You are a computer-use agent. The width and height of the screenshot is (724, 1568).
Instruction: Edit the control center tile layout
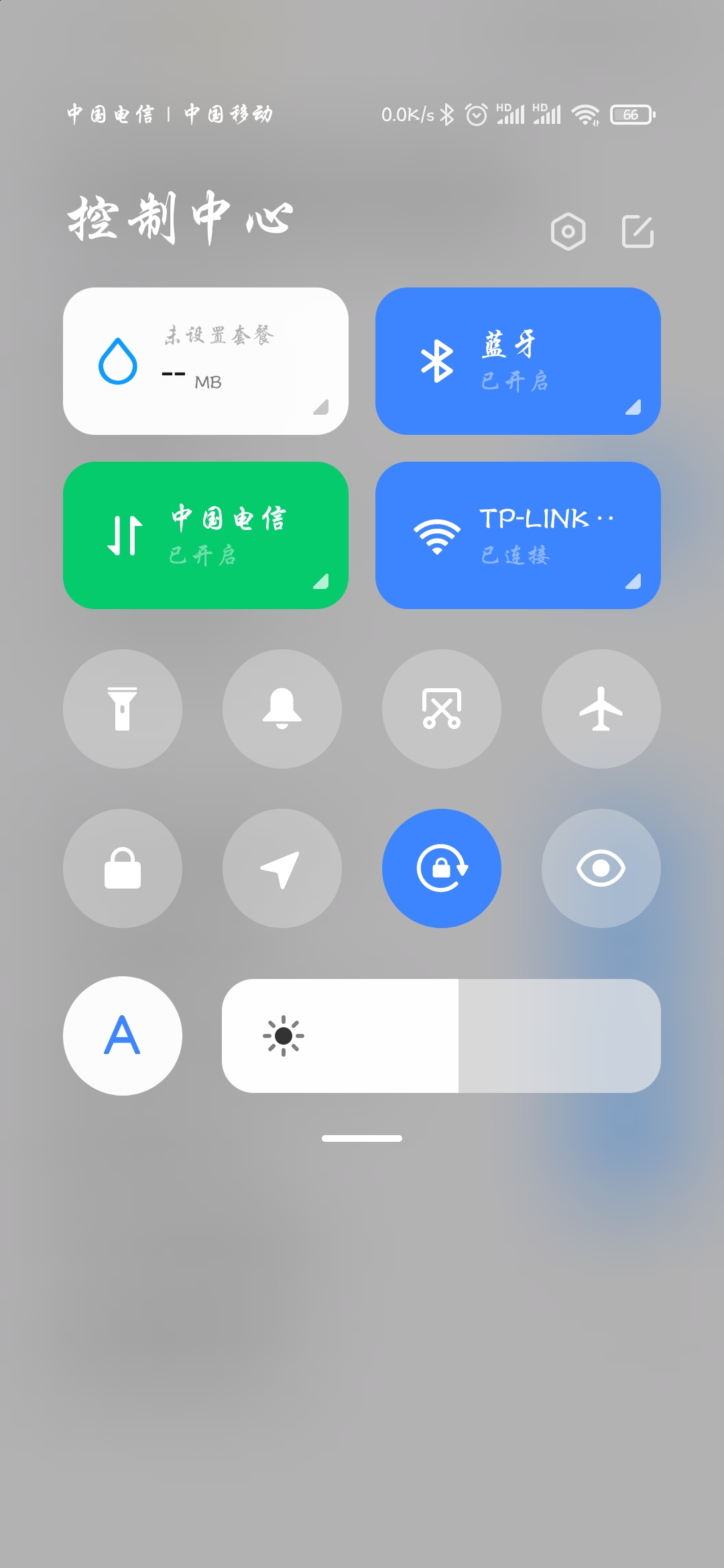[638, 232]
